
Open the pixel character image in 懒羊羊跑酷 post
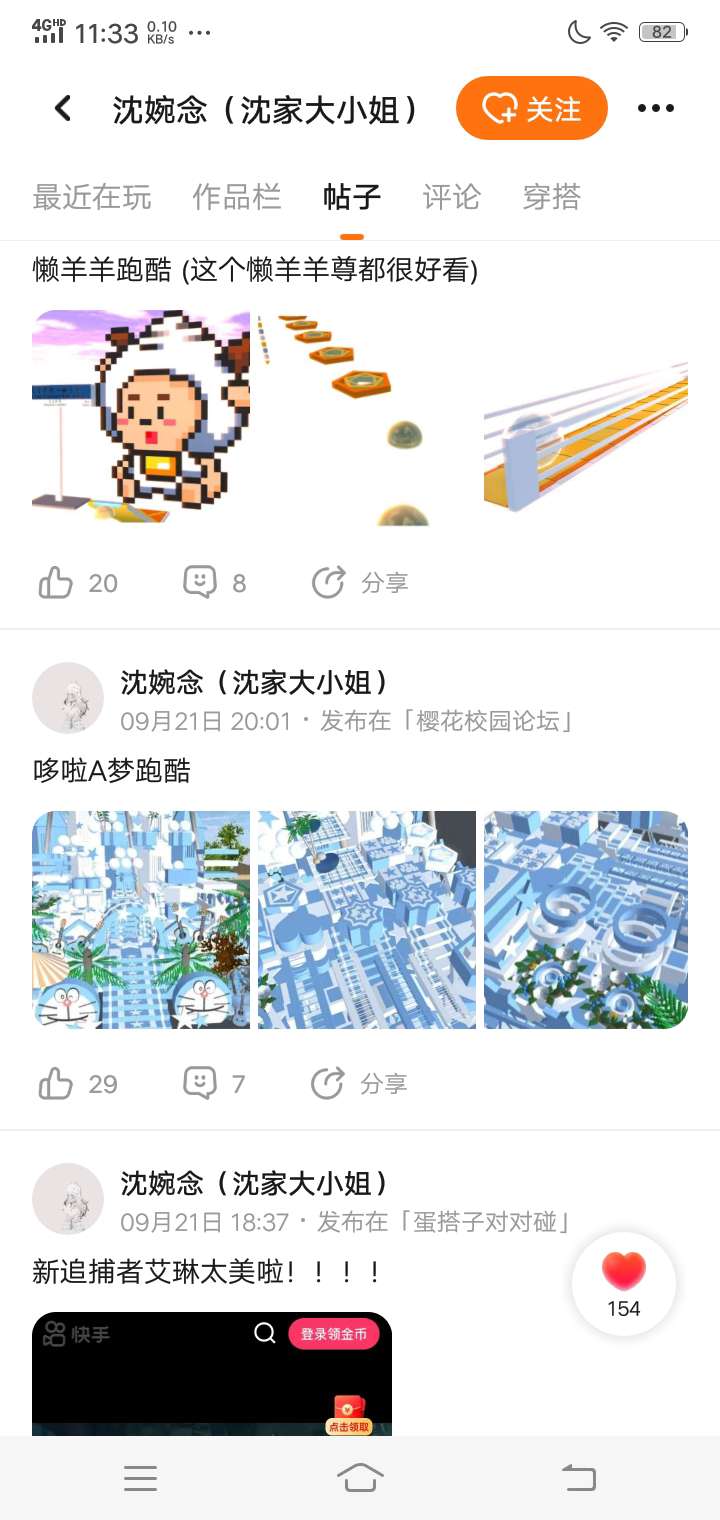click(141, 418)
